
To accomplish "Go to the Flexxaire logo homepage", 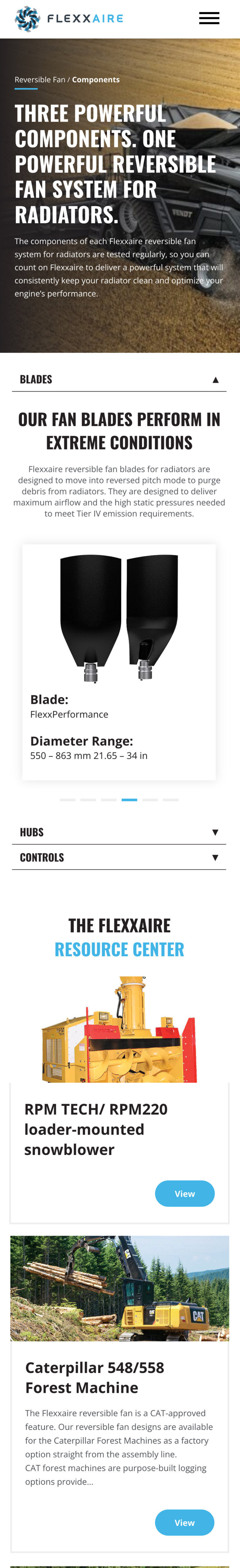I will (69, 19).
